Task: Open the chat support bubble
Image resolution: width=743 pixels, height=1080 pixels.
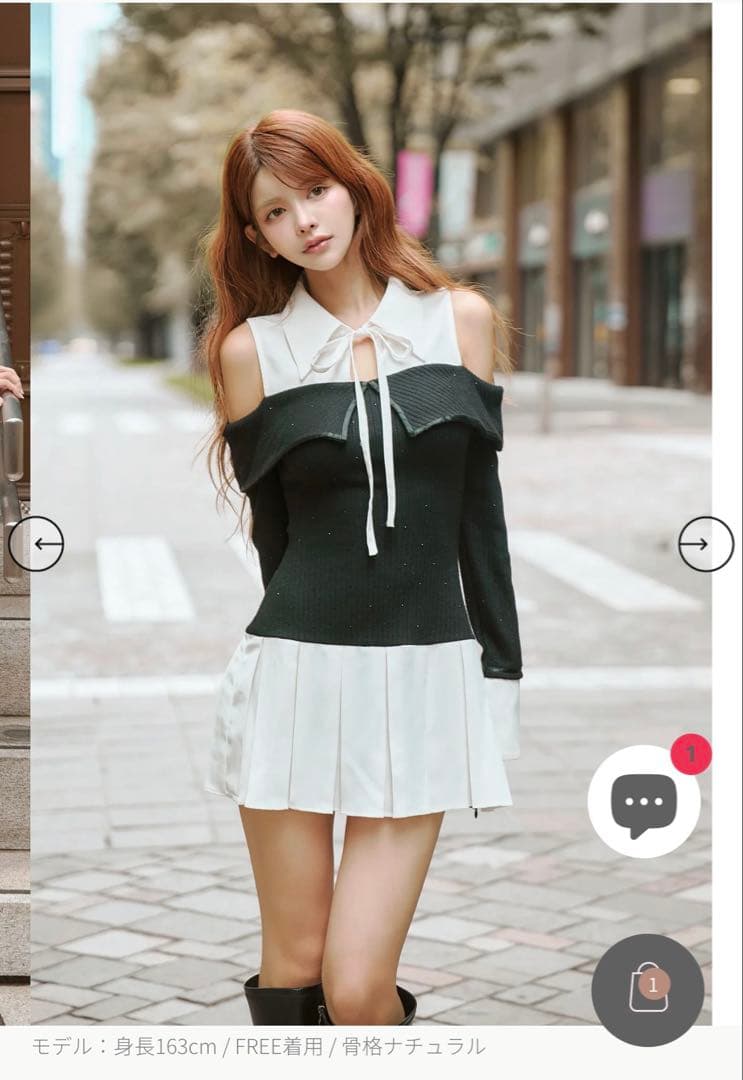Action: click(644, 801)
